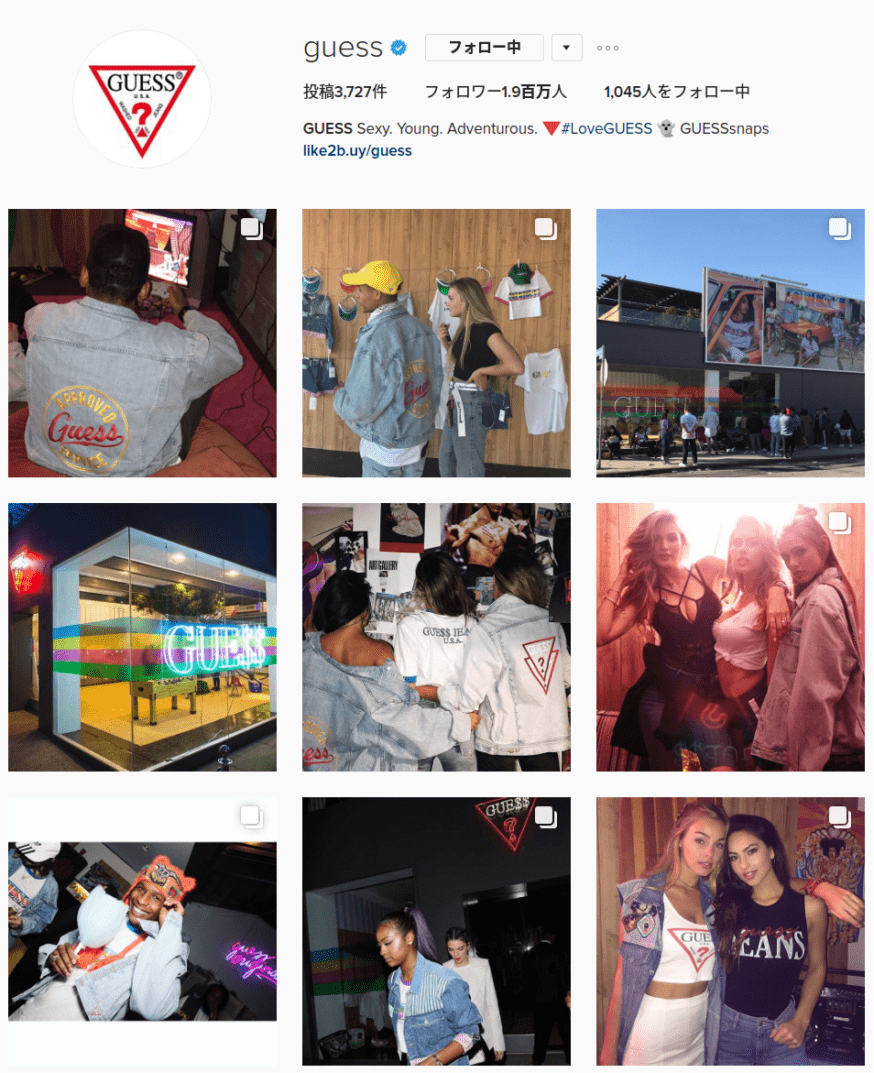This screenshot has height=1073, width=874.
Task: Open the like2b.uy/guess bio link
Action: tap(357, 151)
